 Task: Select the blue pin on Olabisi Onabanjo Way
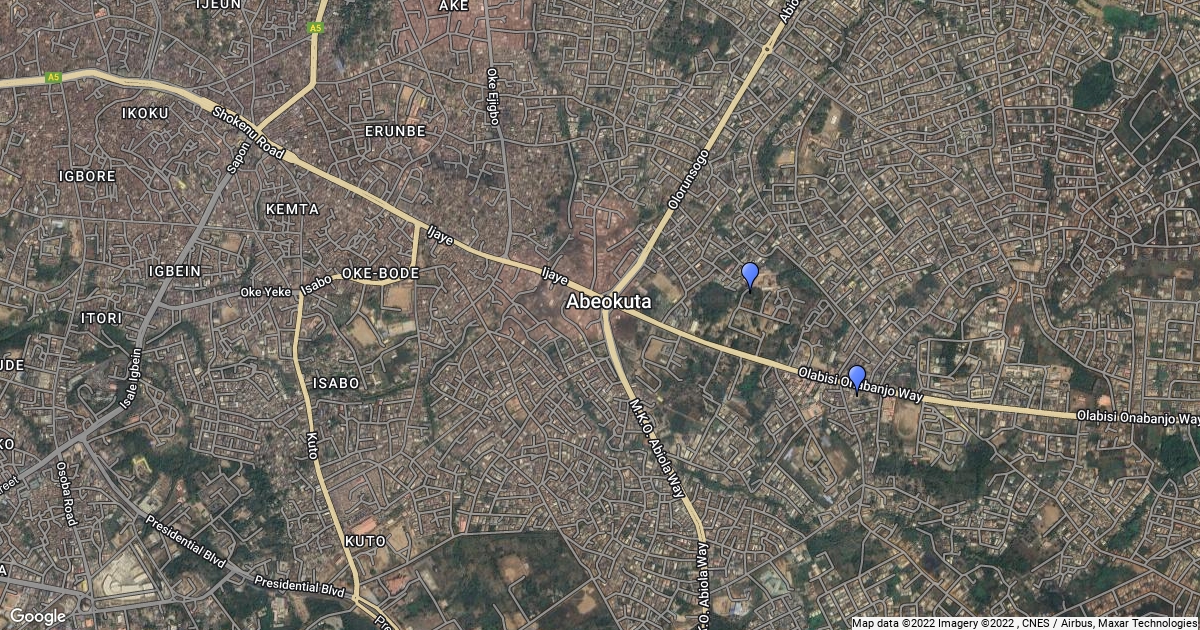point(856,379)
